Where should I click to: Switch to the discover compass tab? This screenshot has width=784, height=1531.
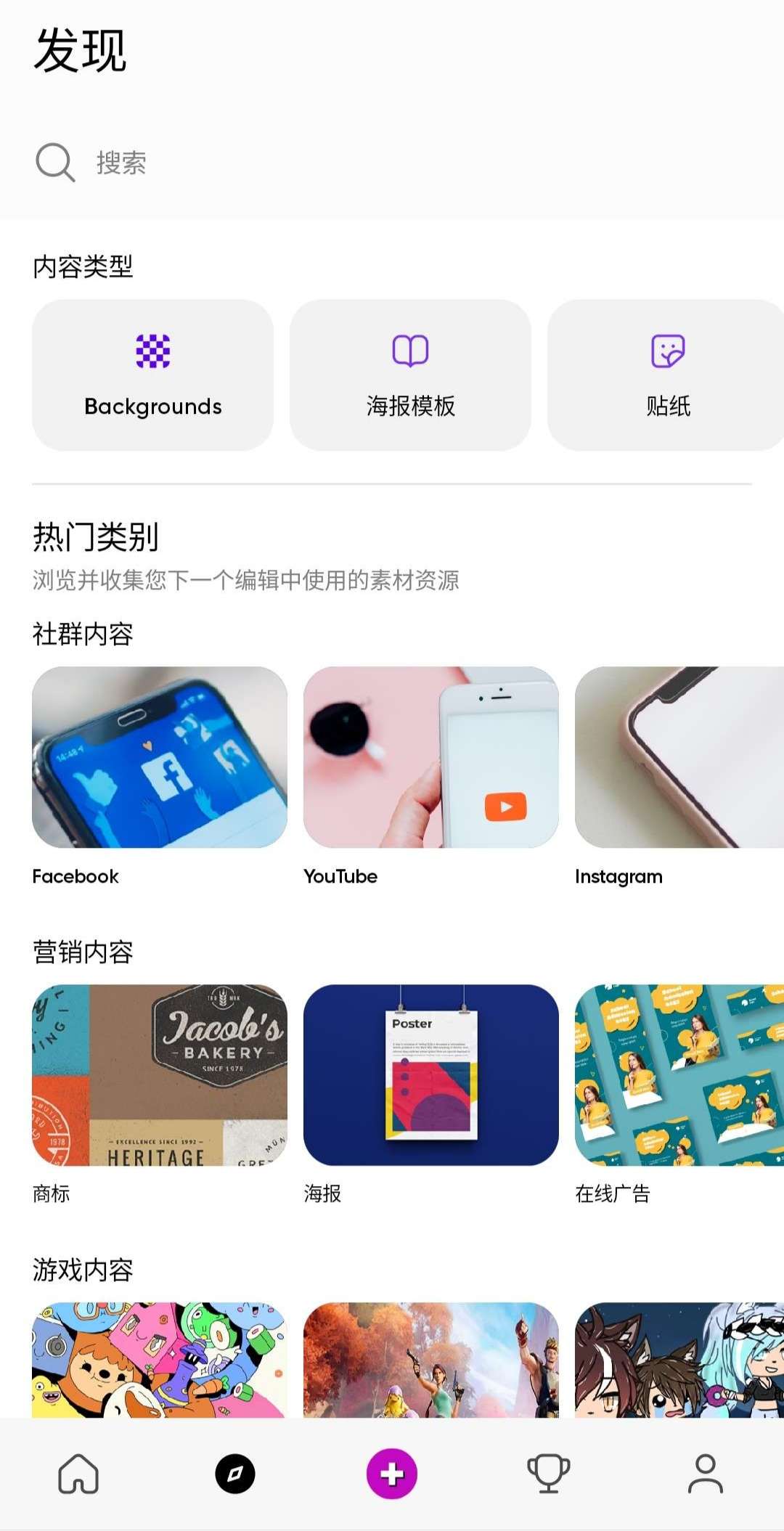click(x=235, y=1474)
